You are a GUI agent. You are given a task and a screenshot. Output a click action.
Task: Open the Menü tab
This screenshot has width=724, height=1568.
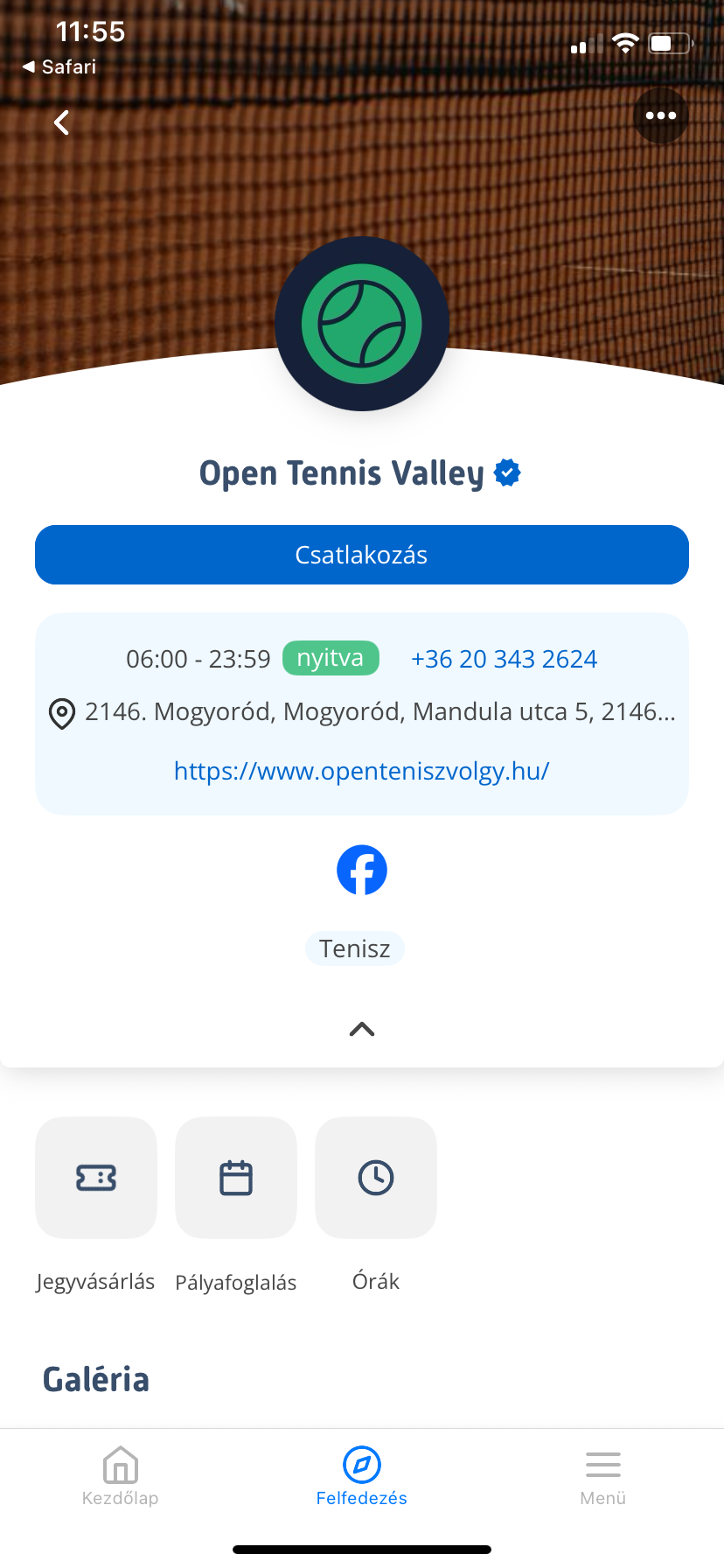[603, 1475]
